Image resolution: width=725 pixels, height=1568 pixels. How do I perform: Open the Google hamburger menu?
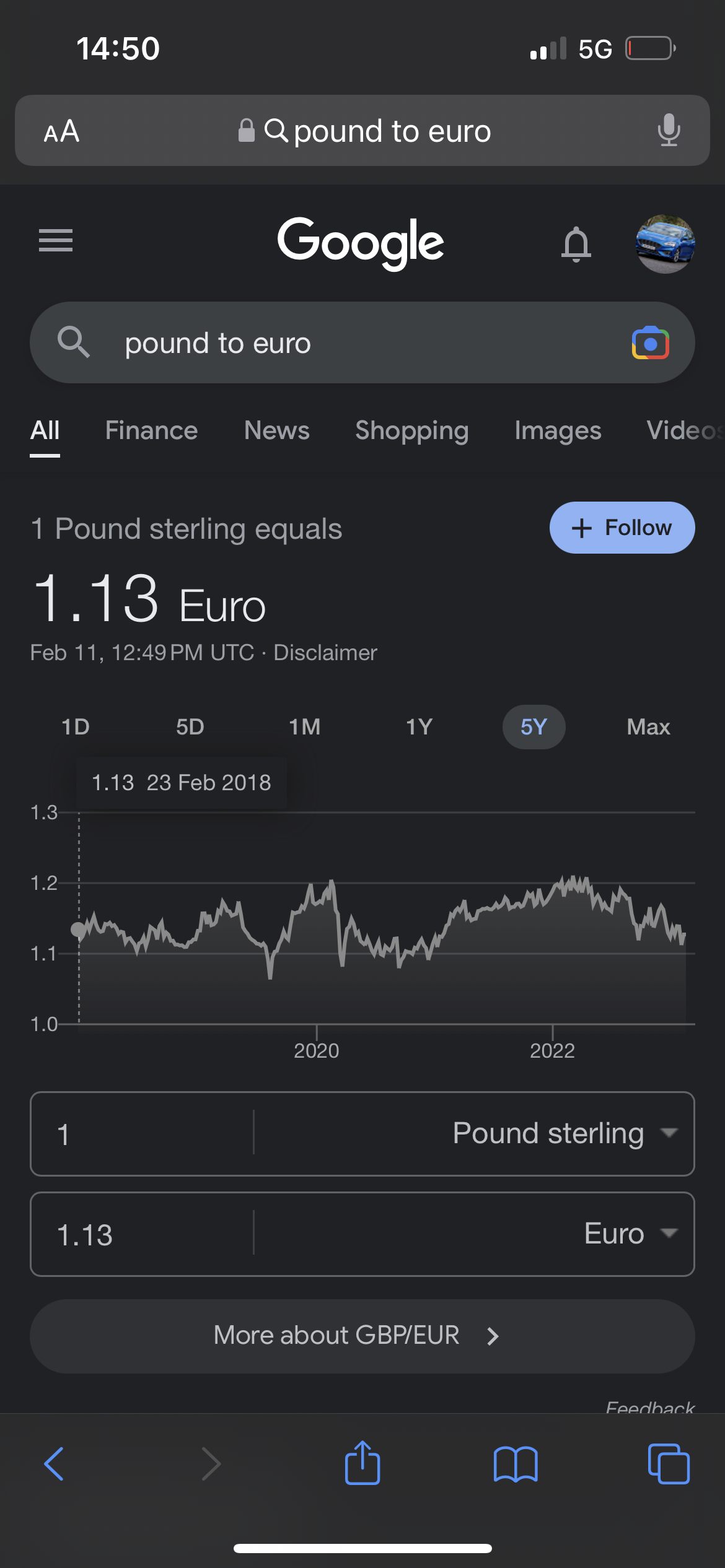[56, 240]
